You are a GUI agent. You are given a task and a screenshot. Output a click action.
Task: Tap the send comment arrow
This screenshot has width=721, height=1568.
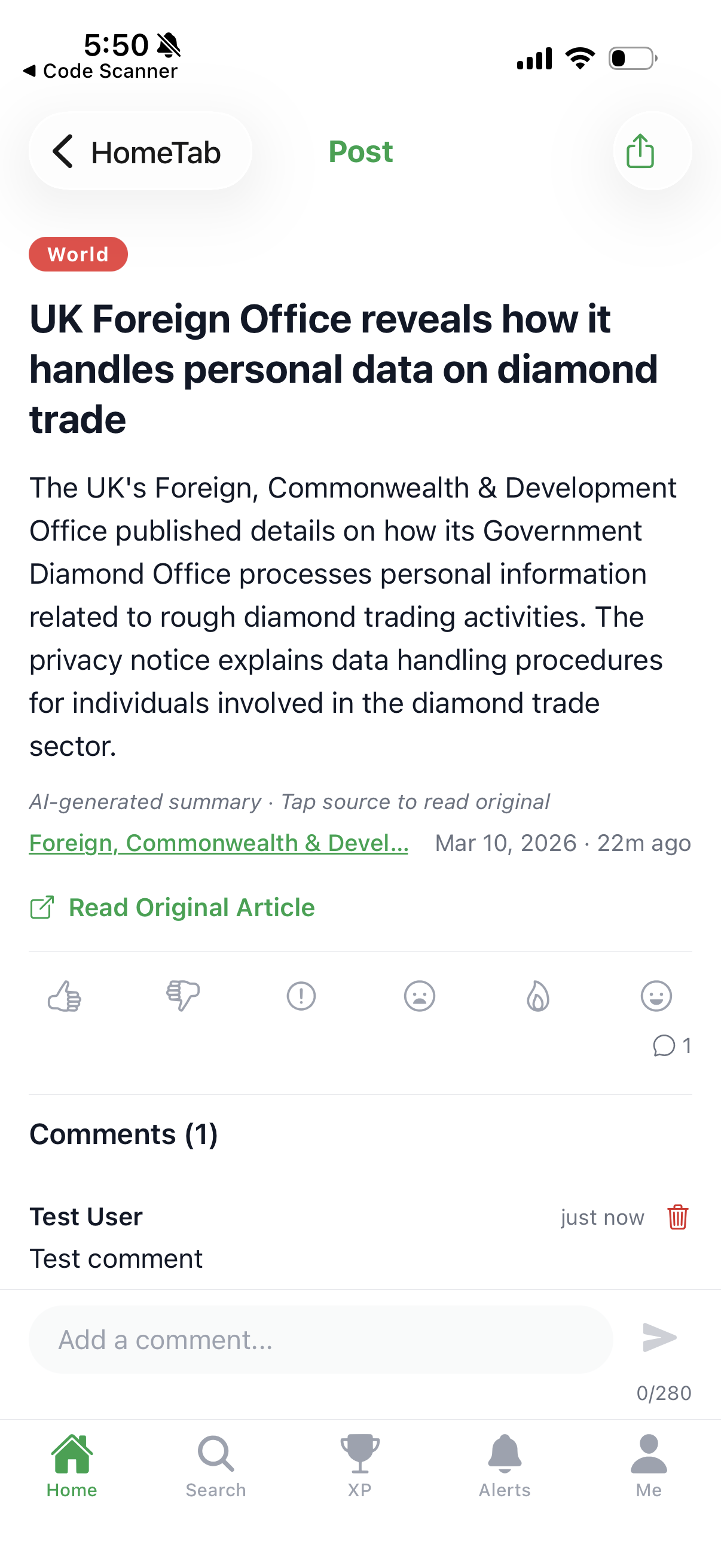[659, 1338]
